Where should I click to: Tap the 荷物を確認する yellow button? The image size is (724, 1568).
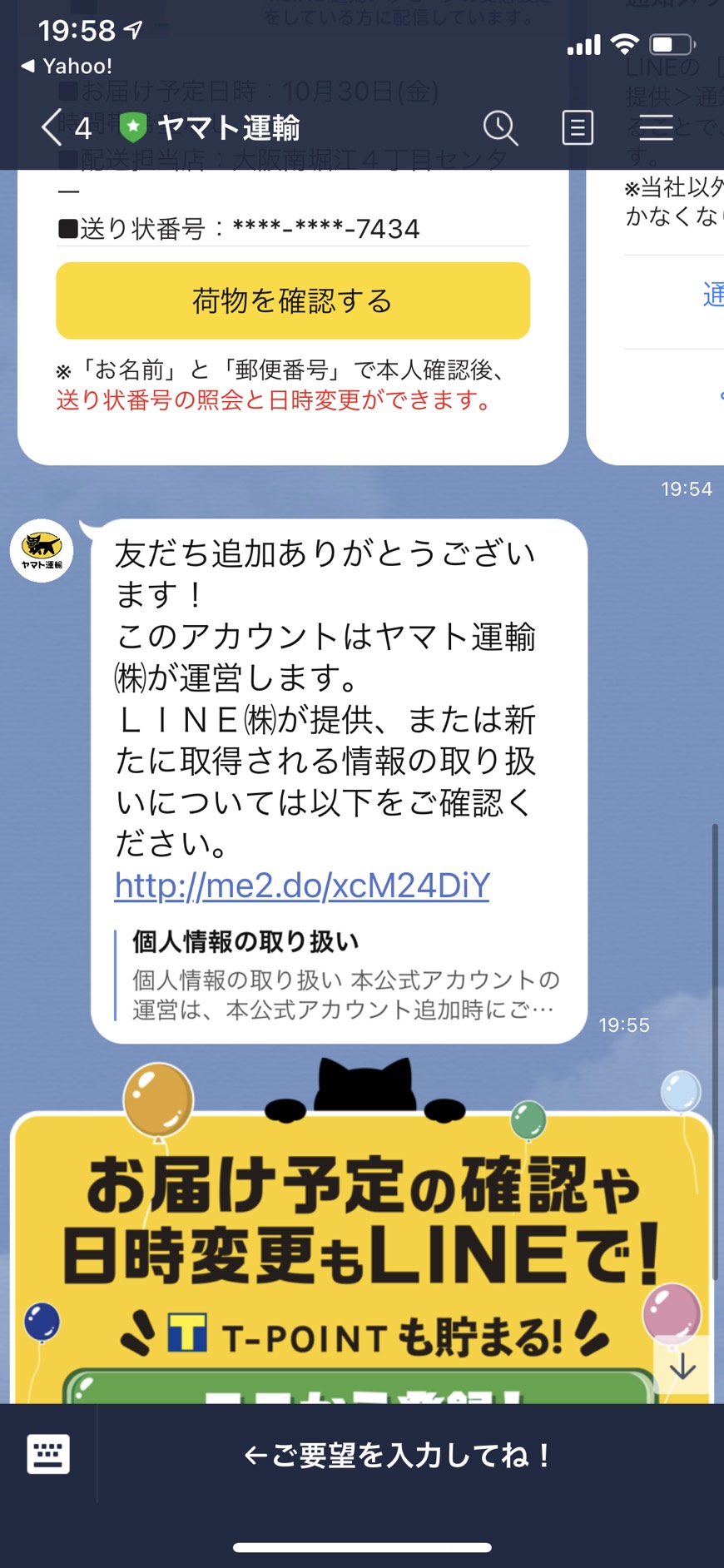(293, 300)
